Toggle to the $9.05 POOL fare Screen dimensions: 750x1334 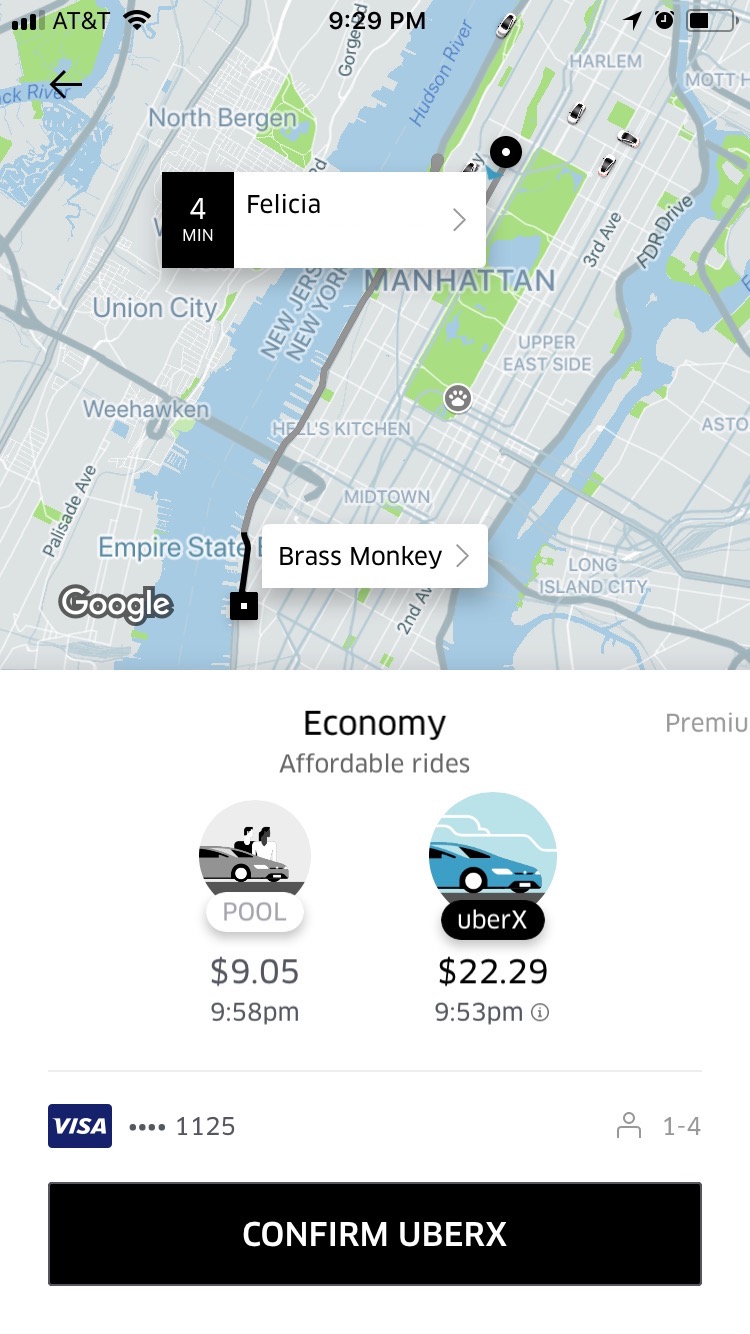coord(254,970)
